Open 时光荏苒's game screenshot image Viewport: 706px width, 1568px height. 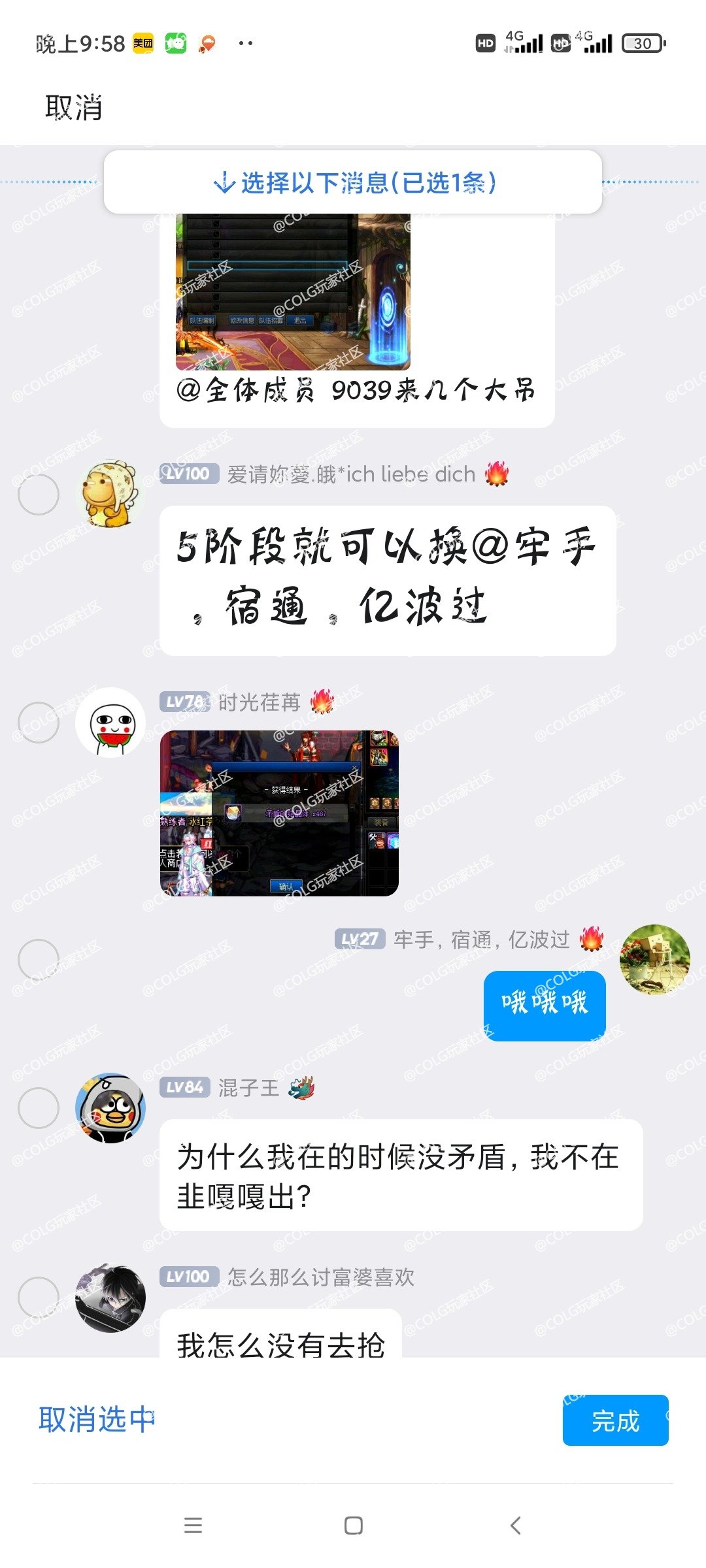(x=279, y=813)
